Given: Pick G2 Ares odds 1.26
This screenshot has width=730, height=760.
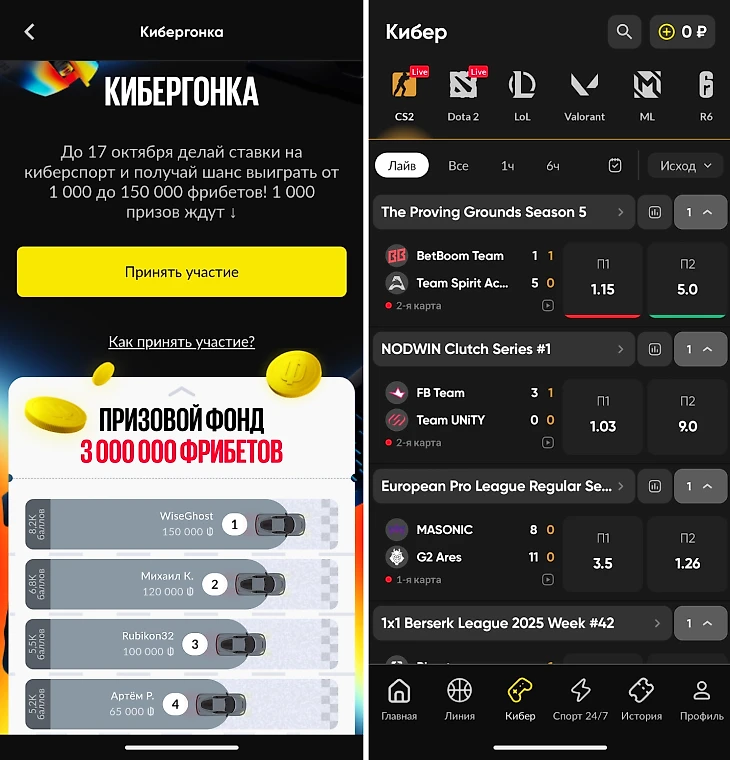Looking at the screenshot, I should tap(687, 552).
